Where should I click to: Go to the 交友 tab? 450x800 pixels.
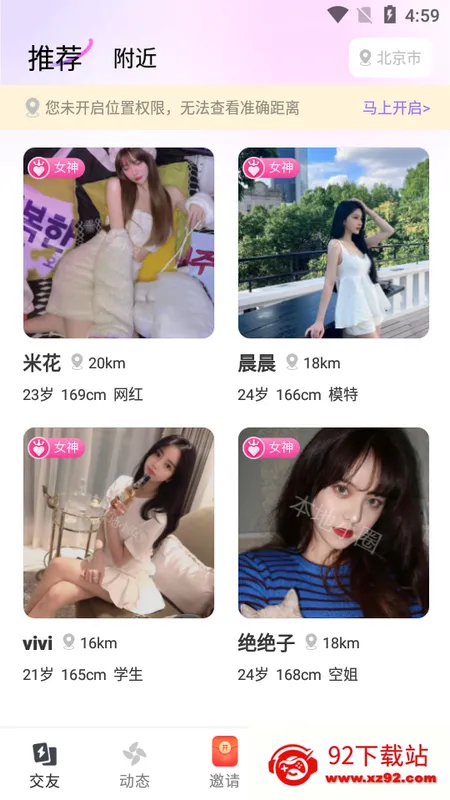tap(45, 764)
